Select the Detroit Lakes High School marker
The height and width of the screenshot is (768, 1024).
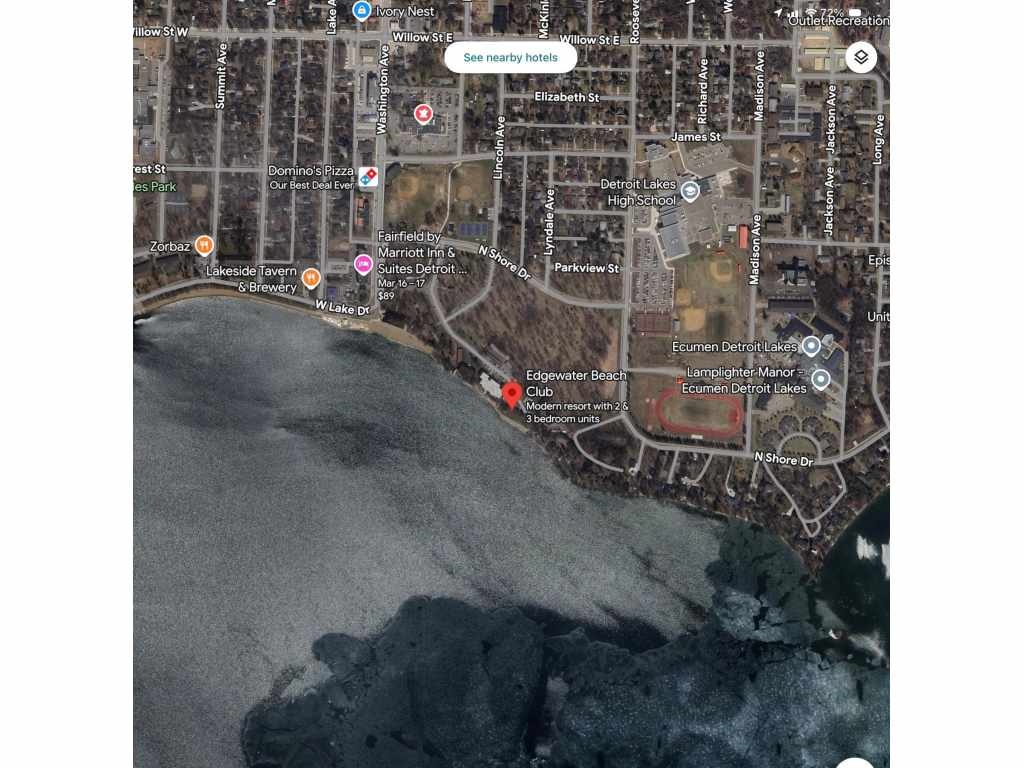[690, 190]
